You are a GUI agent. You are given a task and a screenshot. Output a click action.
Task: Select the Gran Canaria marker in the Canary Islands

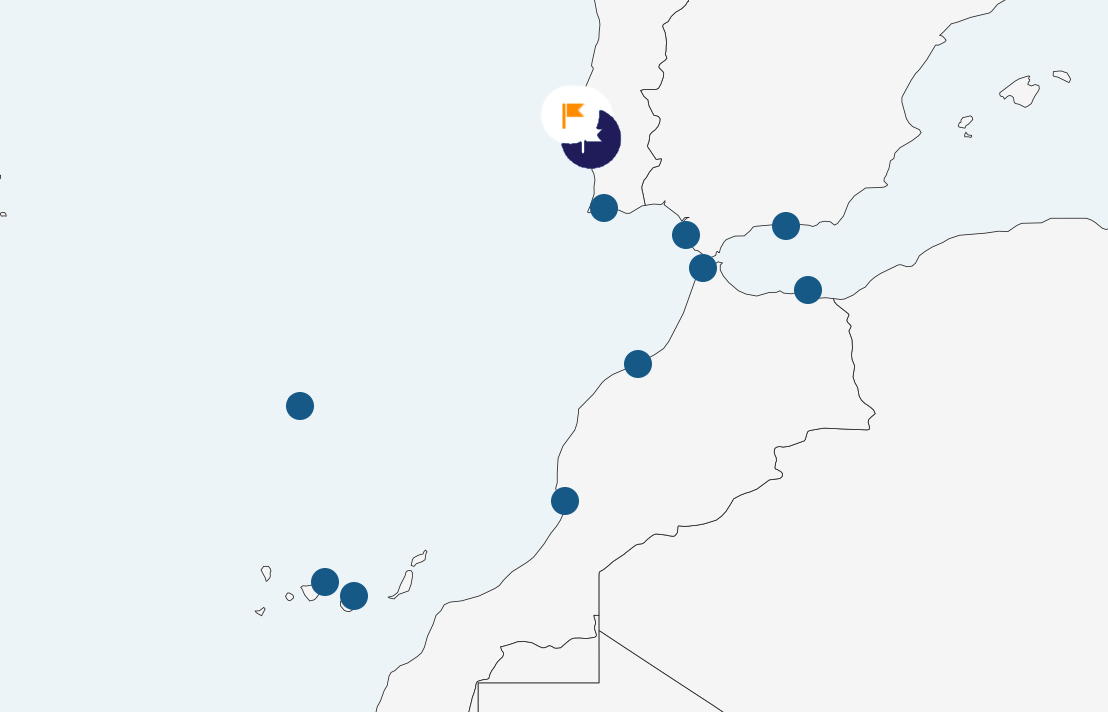(x=354, y=596)
